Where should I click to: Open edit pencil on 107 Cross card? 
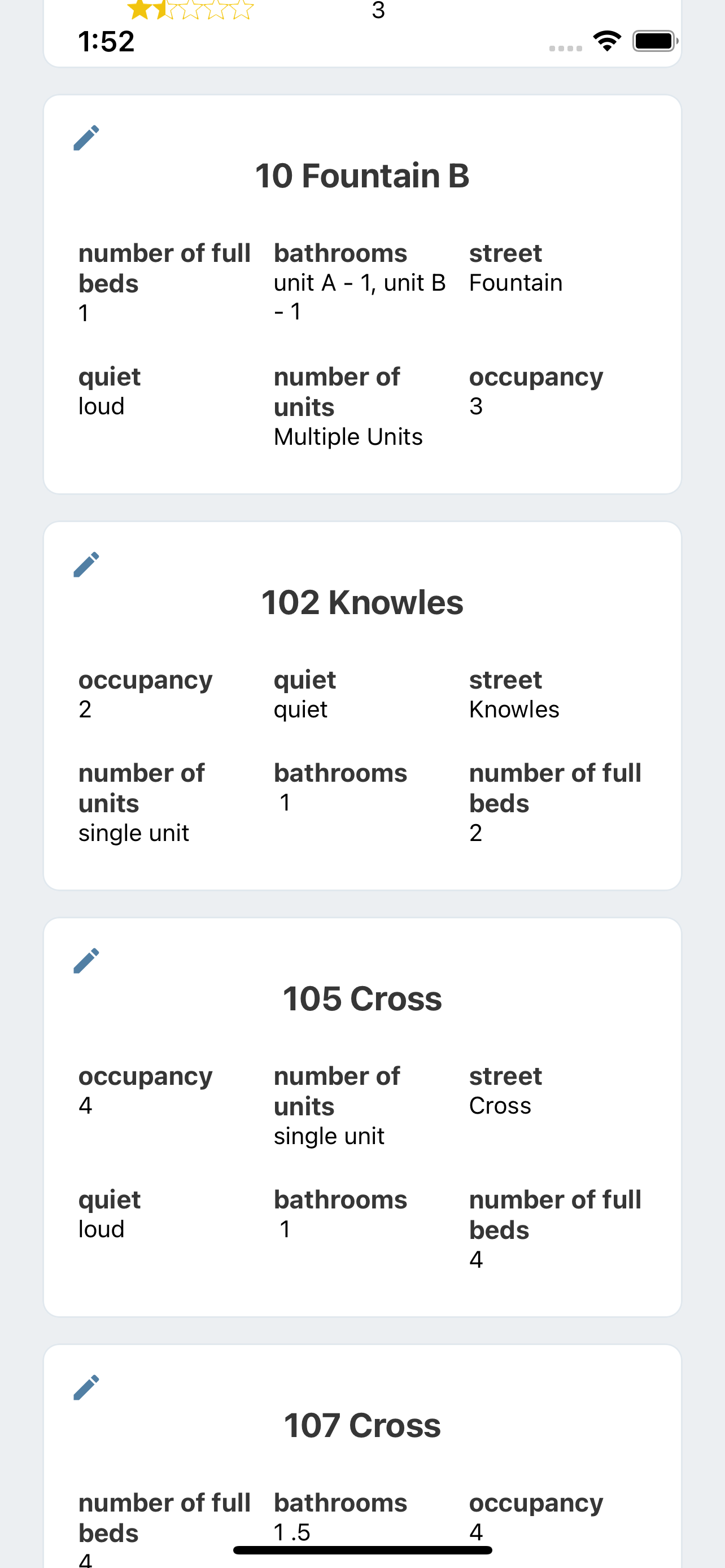pyautogui.click(x=86, y=1388)
